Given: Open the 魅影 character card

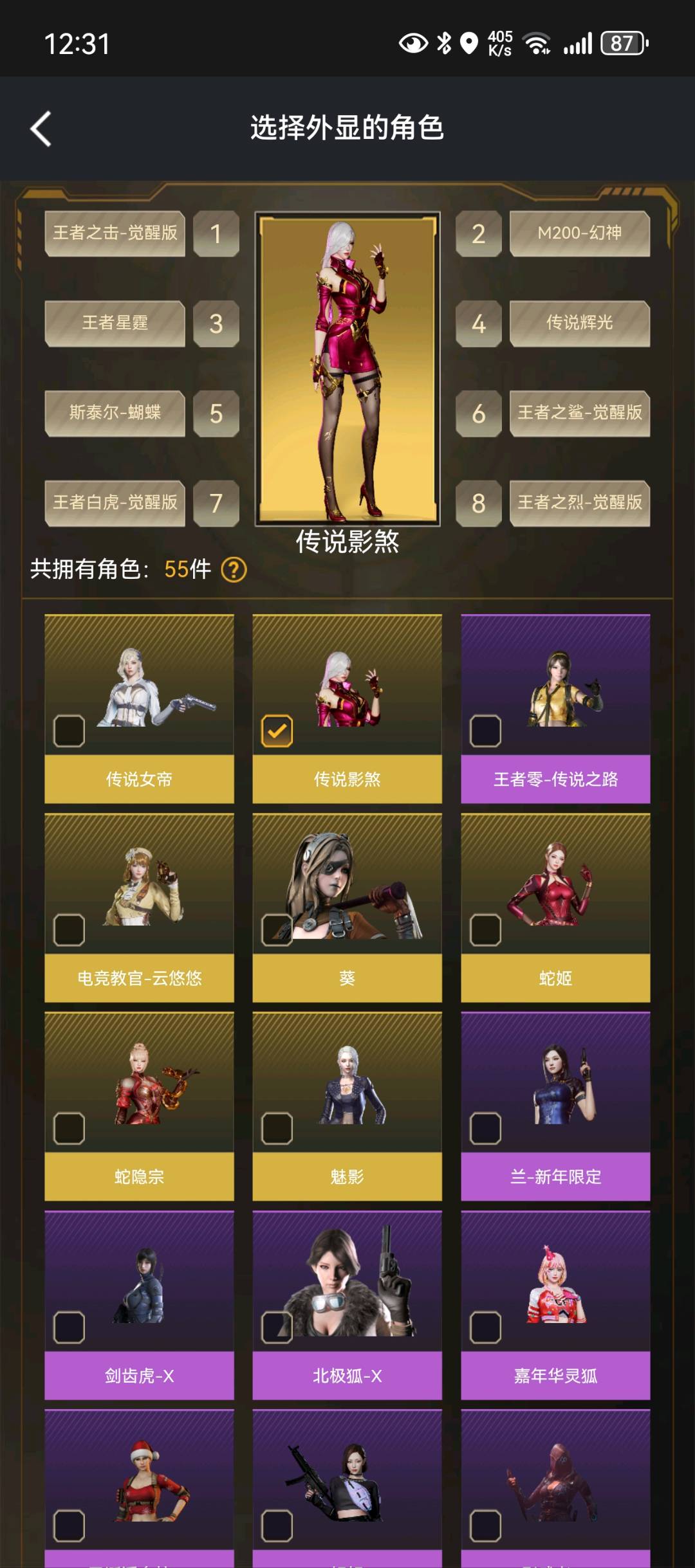Looking at the screenshot, I should [347, 1106].
